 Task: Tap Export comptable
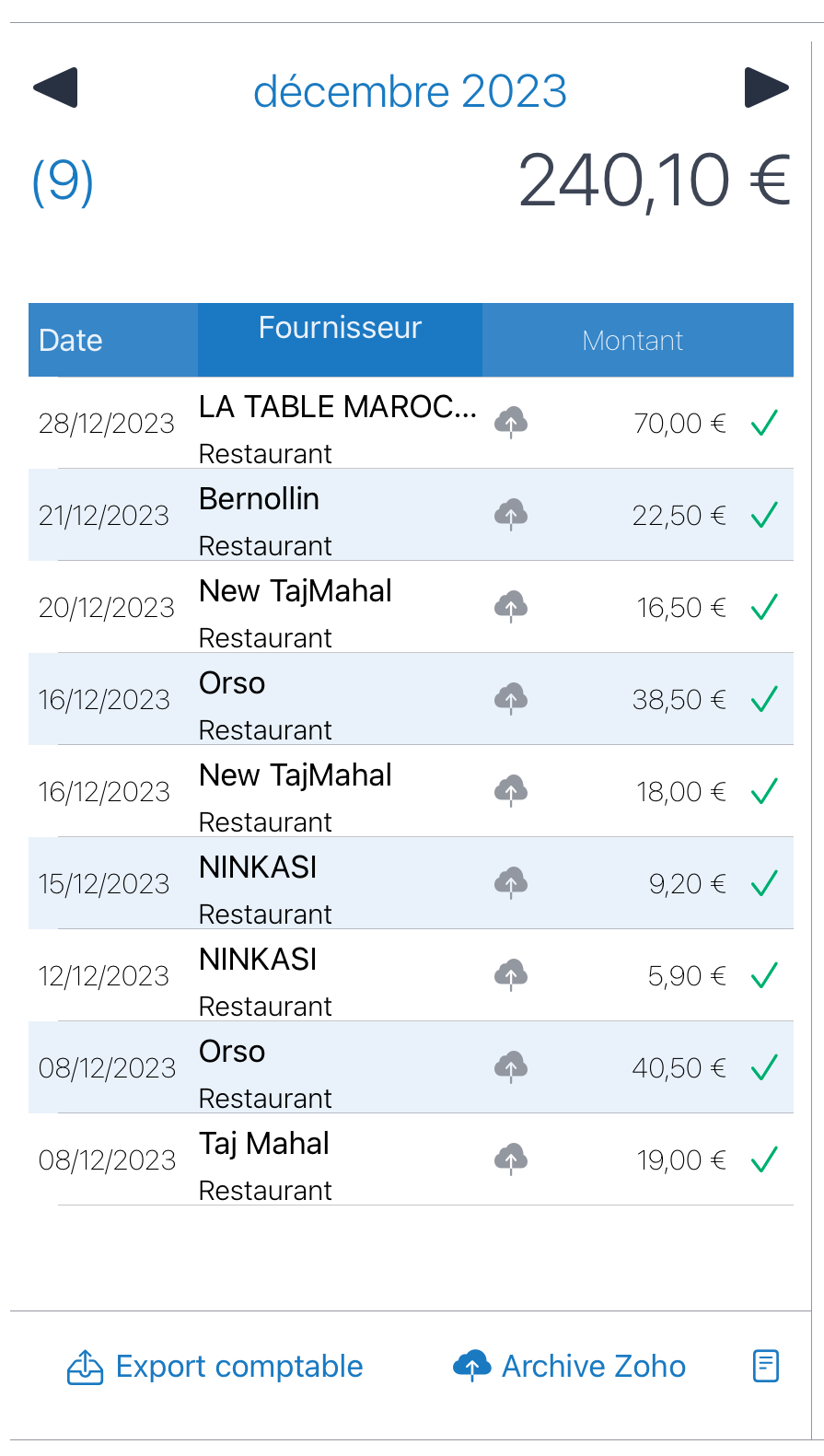coord(215,1367)
